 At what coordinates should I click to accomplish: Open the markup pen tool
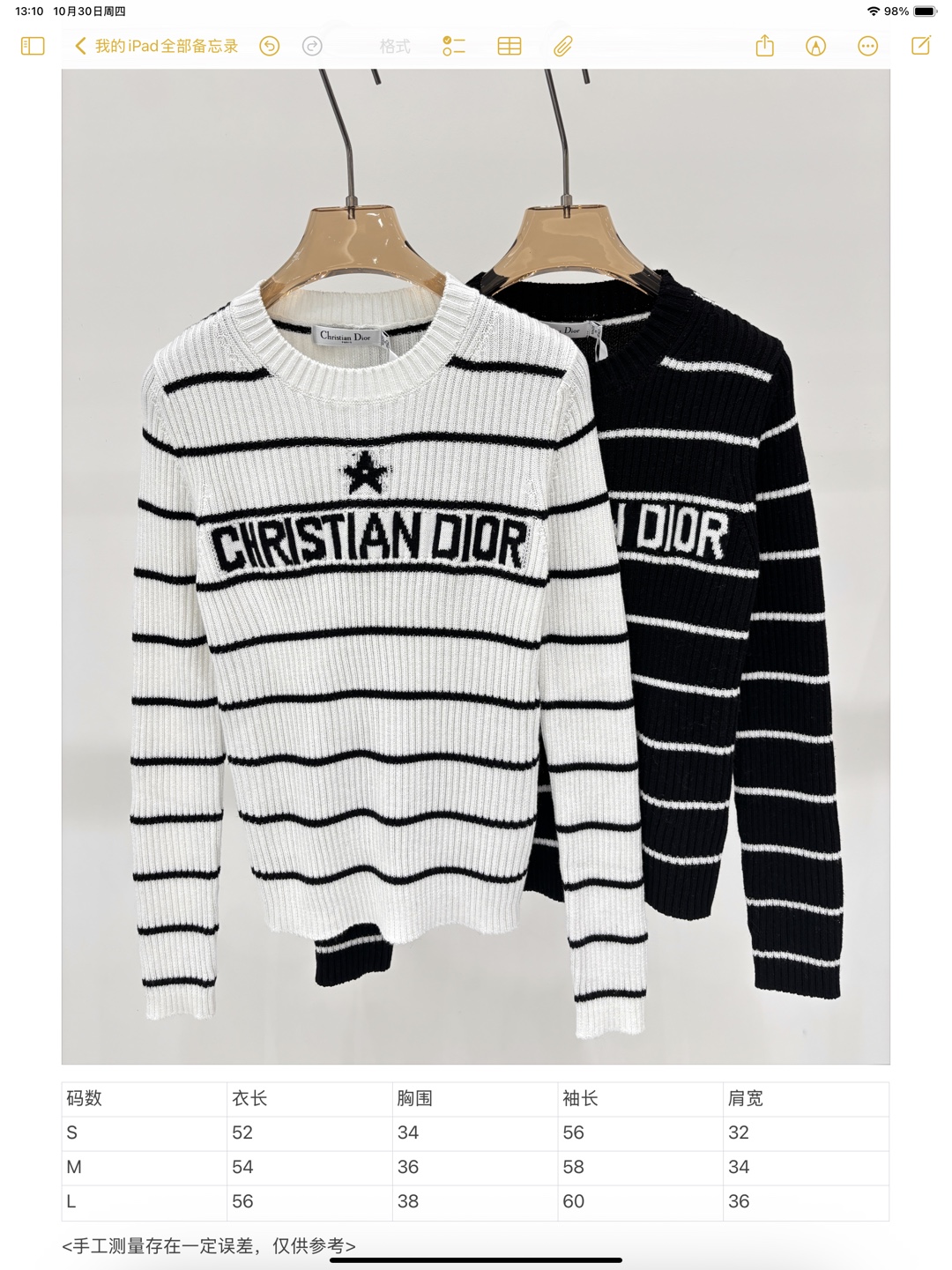[x=816, y=46]
